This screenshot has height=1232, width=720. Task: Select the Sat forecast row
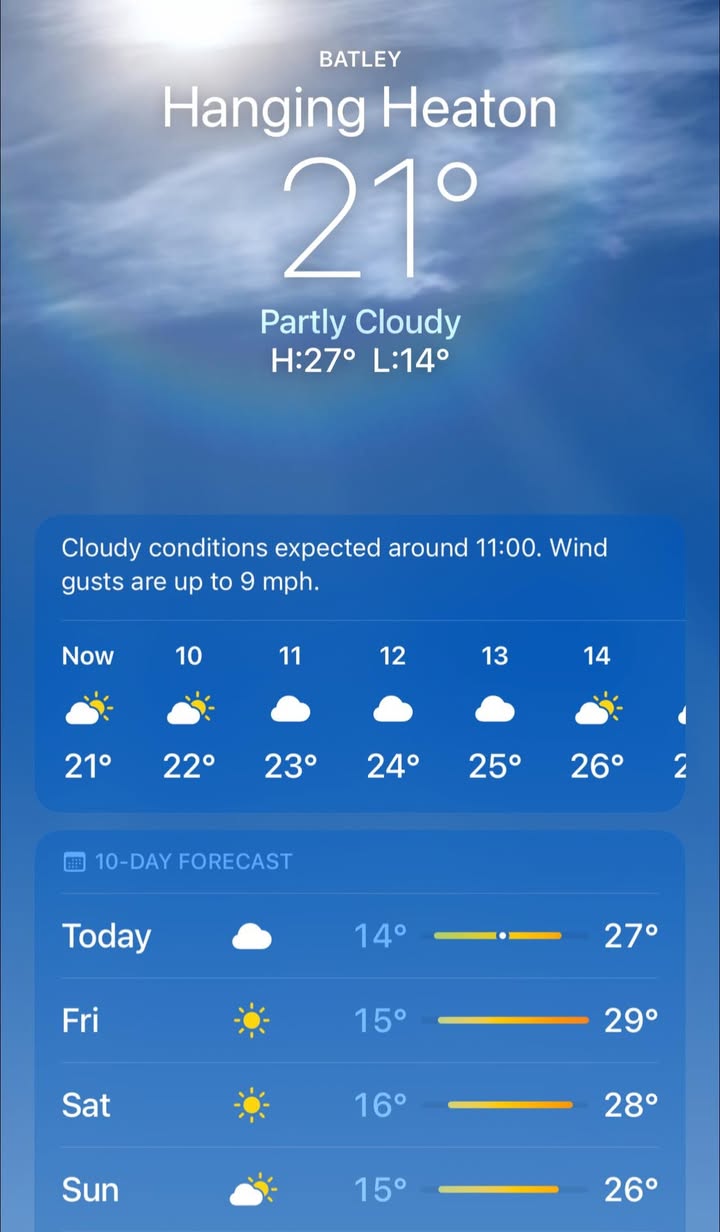(360, 1105)
